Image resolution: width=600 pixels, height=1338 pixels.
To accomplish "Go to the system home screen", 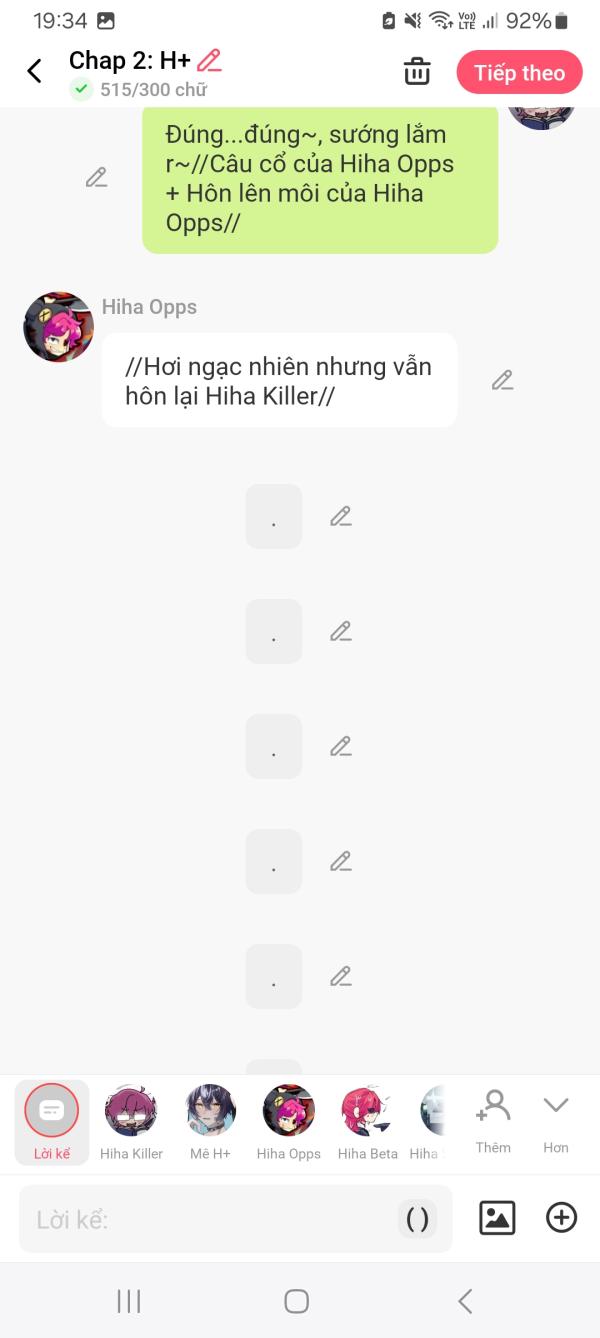I will 297,1300.
